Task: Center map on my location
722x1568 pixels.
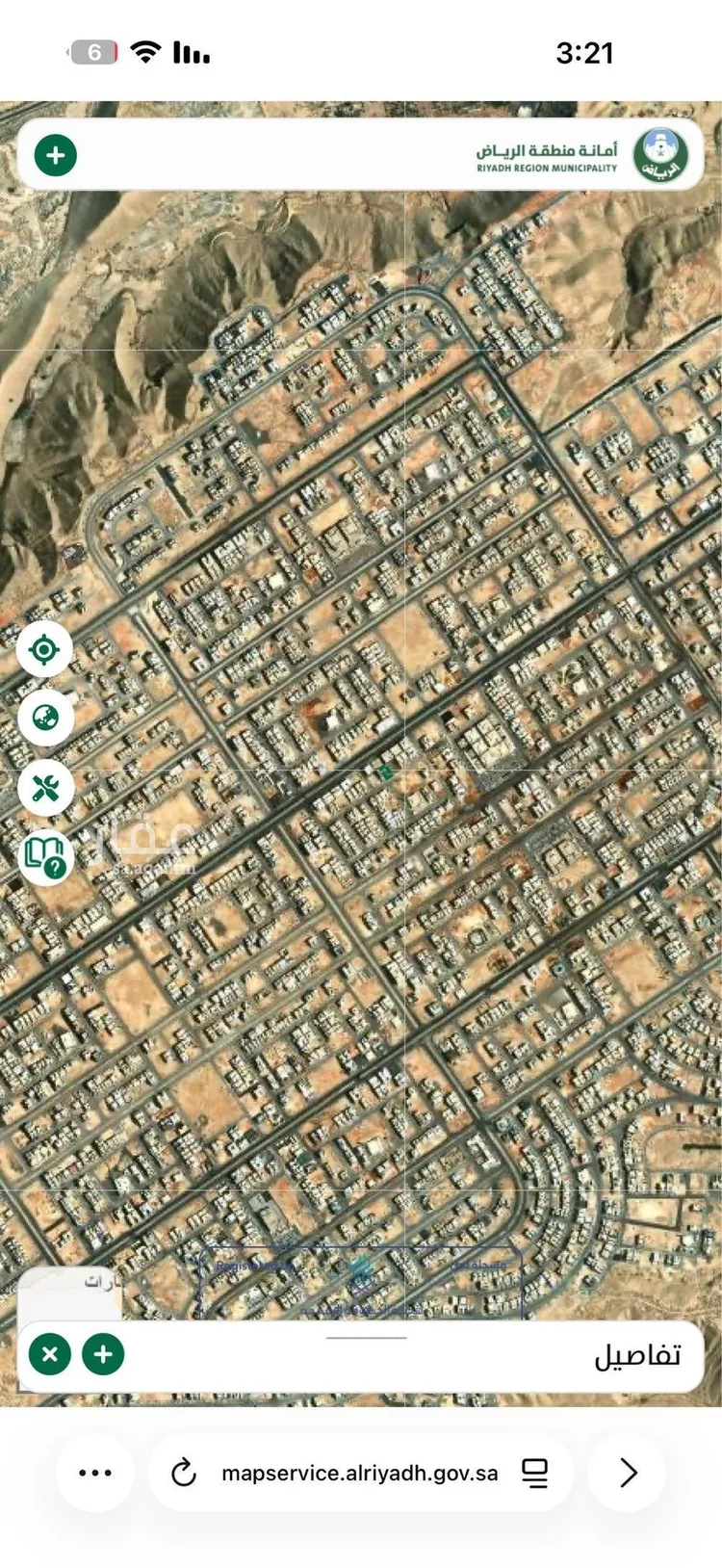Action: (44, 650)
